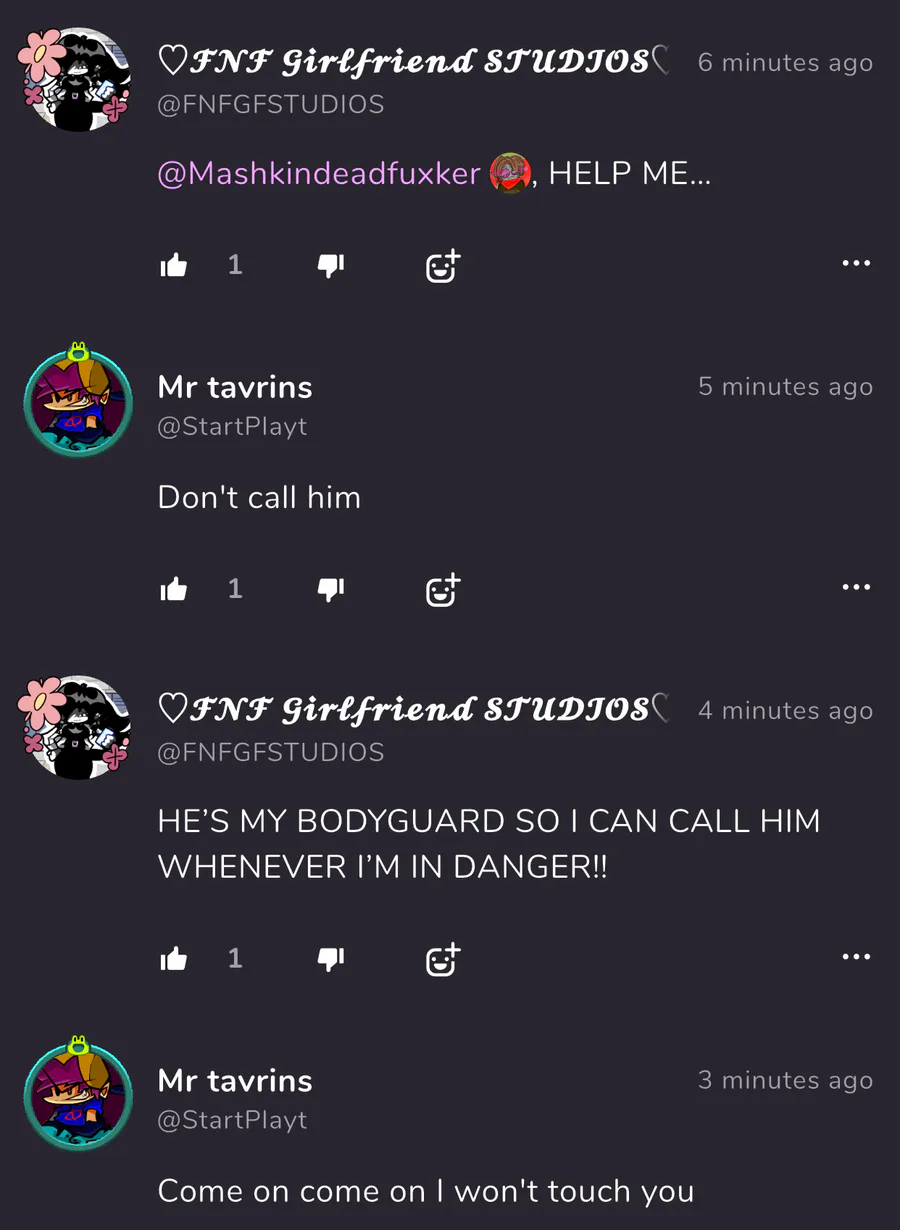The width and height of the screenshot is (900, 1230).
Task: Open the three-dot menu on the "HE'S MY BODYGUARD" comment
Action: point(856,957)
